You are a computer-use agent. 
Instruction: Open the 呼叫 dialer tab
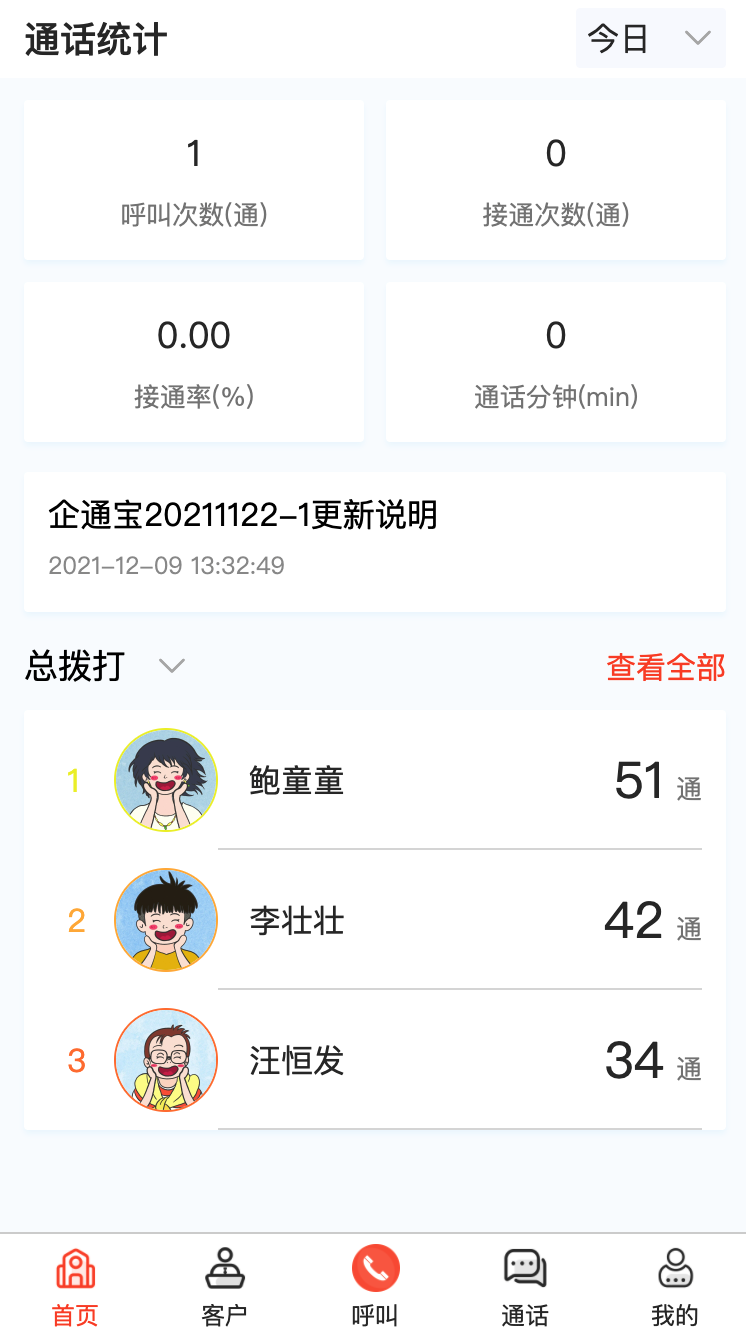pyautogui.click(x=375, y=1285)
